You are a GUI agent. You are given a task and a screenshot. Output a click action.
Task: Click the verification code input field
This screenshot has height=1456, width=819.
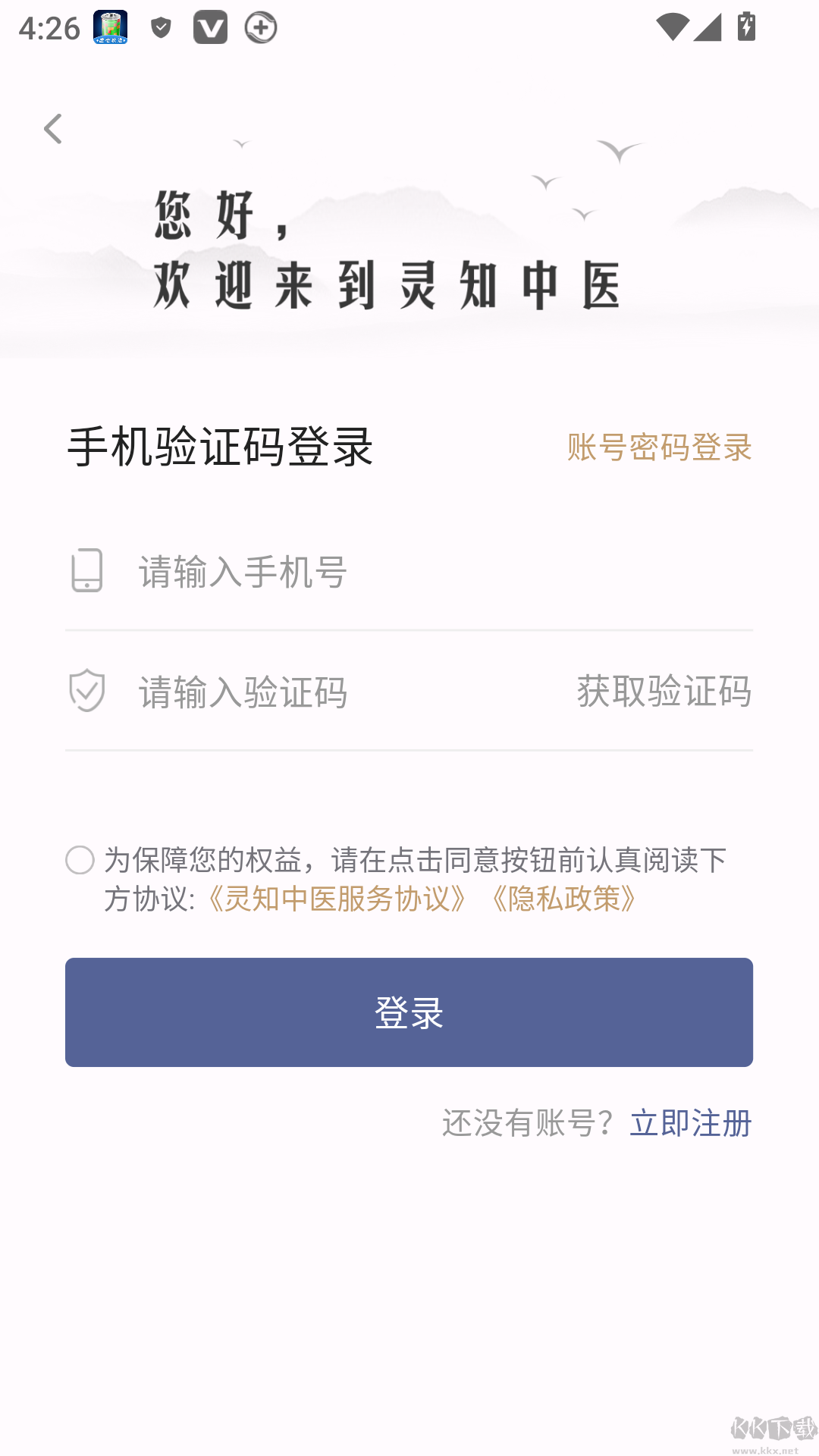303,690
